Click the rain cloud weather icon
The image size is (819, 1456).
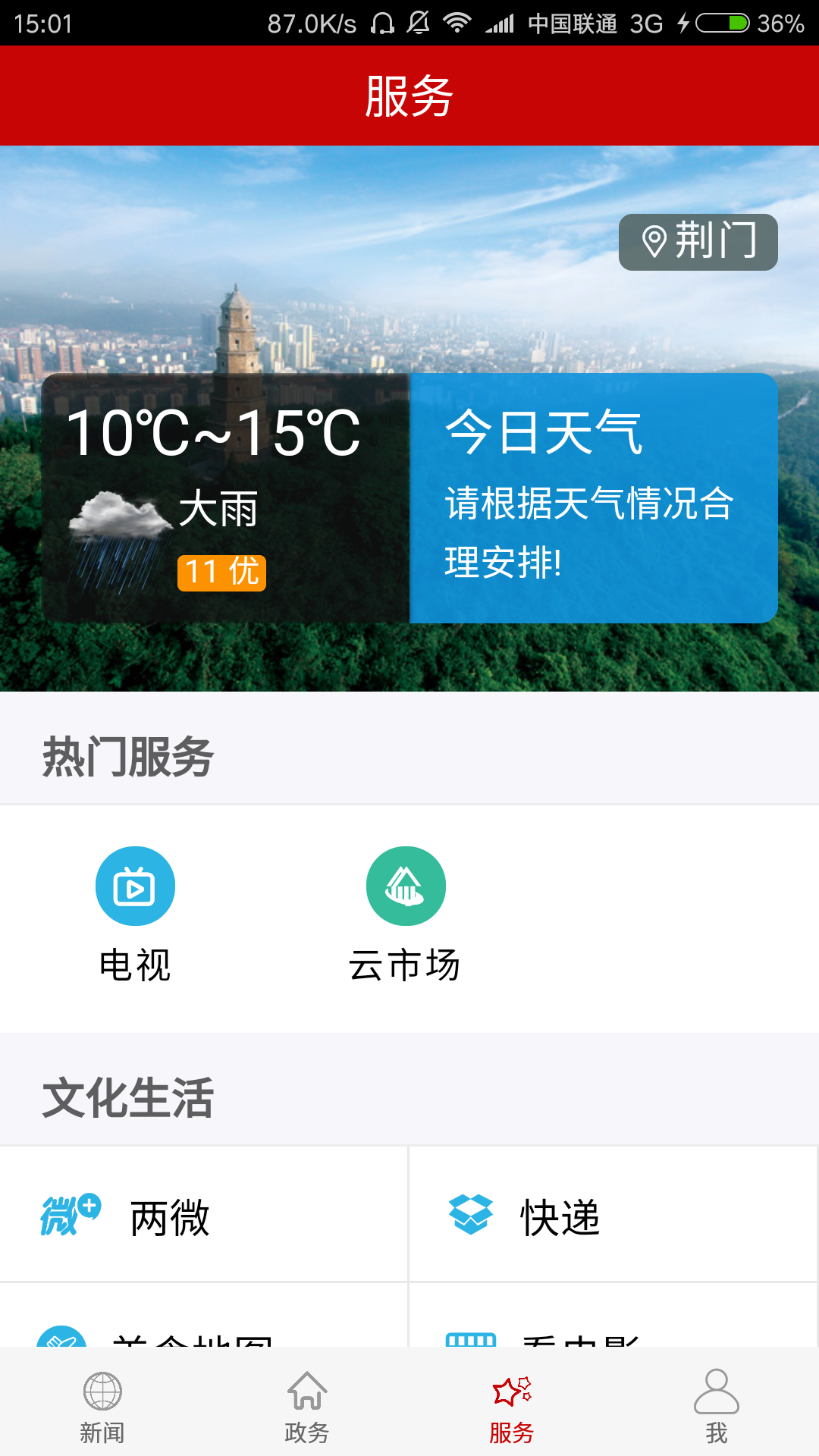tap(118, 526)
